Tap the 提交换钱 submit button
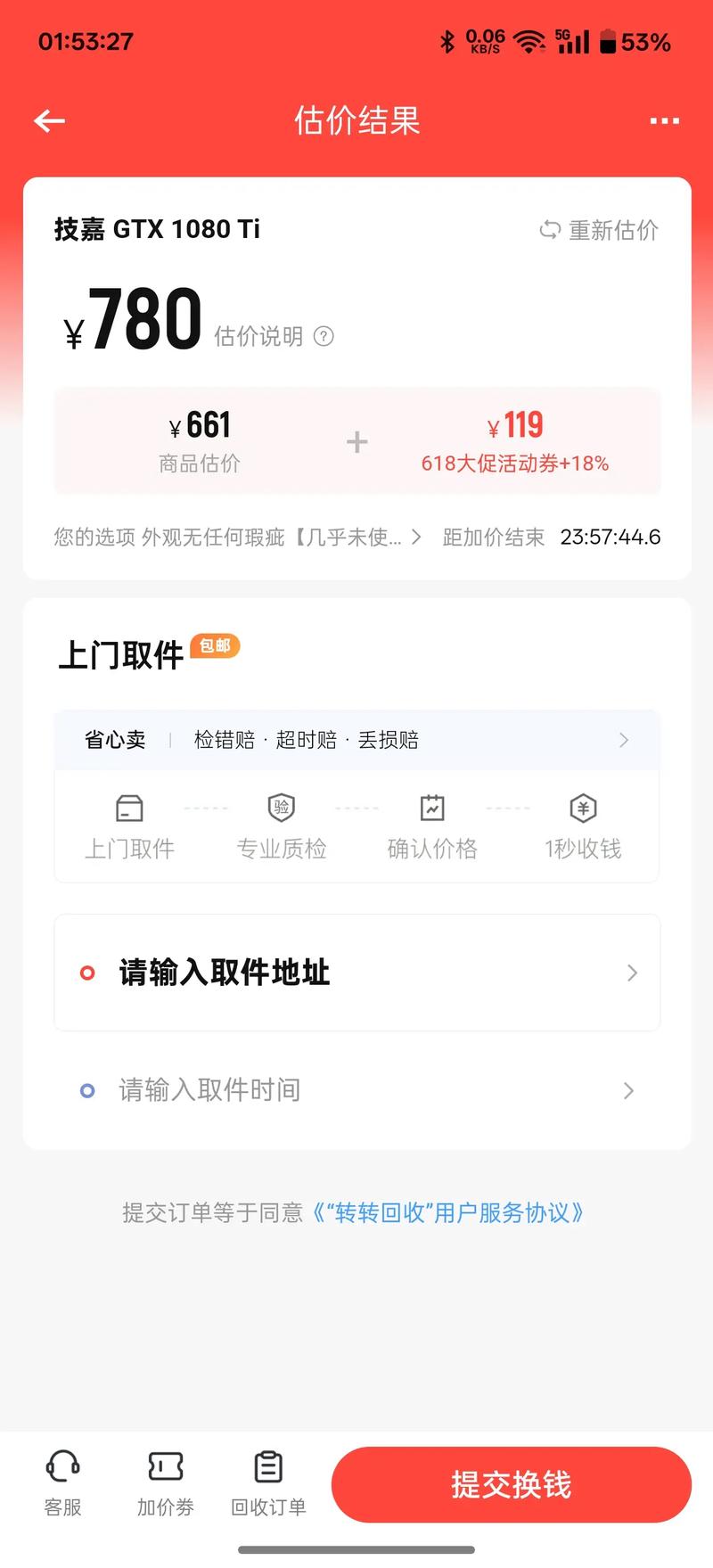 [510, 1482]
